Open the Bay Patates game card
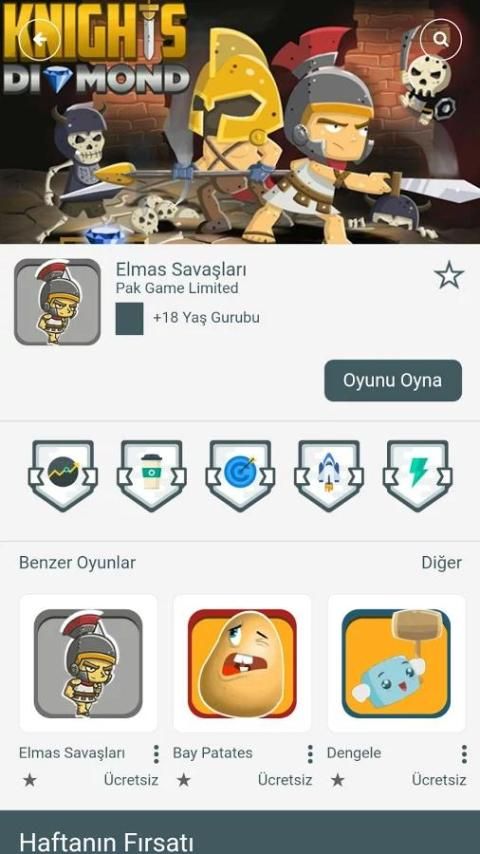This screenshot has height=854, width=480. pyautogui.click(x=242, y=663)
